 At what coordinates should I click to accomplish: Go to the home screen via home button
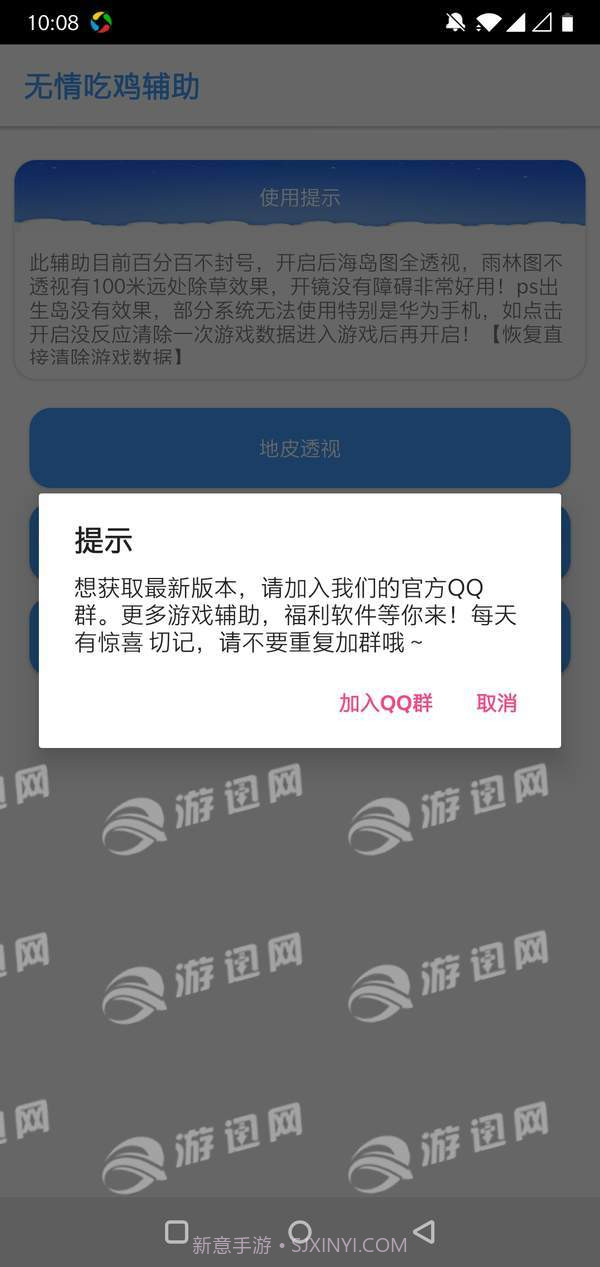[x=300, y=1231]
